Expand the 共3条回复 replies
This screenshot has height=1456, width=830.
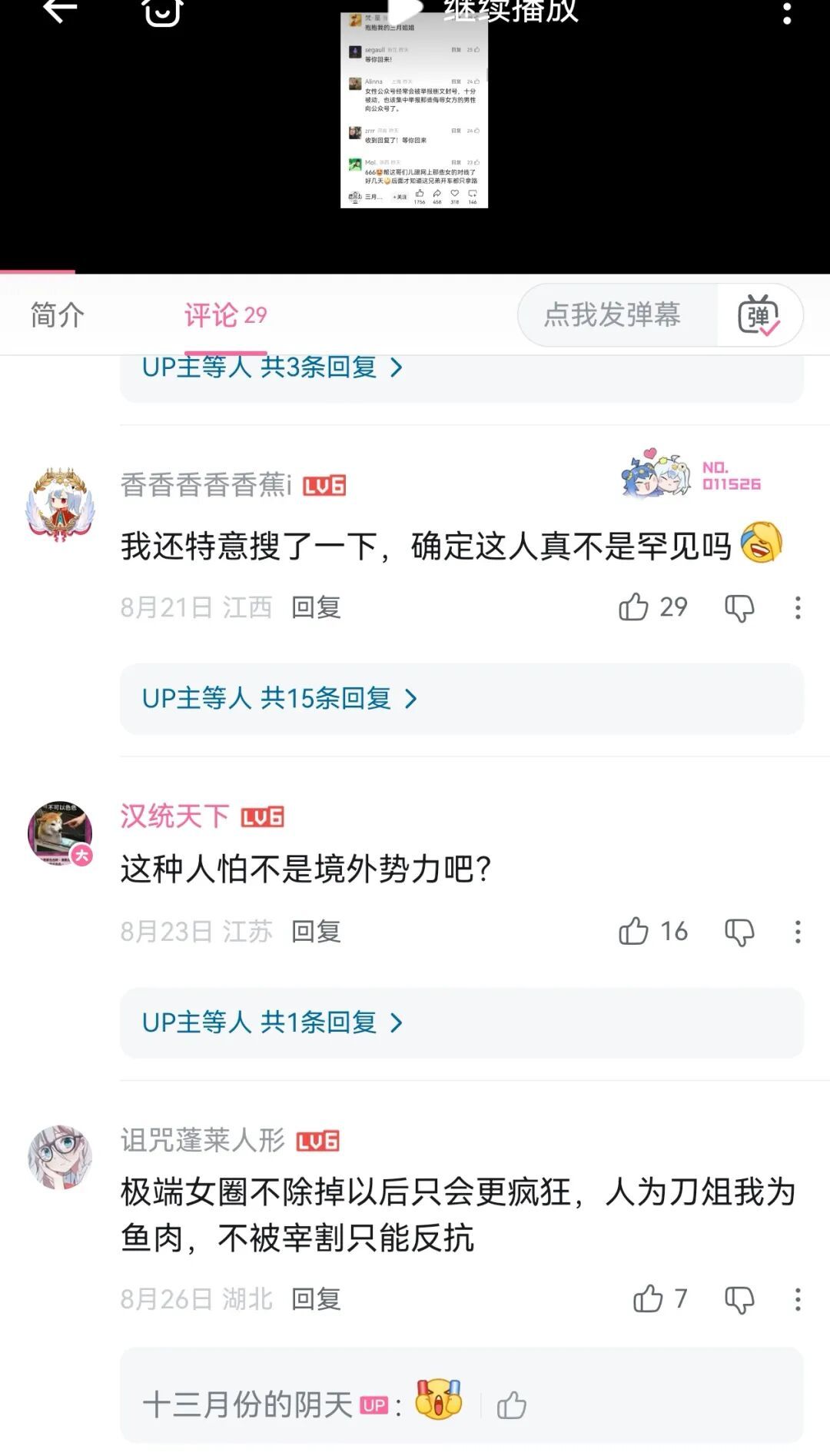(x=272, y=368)
